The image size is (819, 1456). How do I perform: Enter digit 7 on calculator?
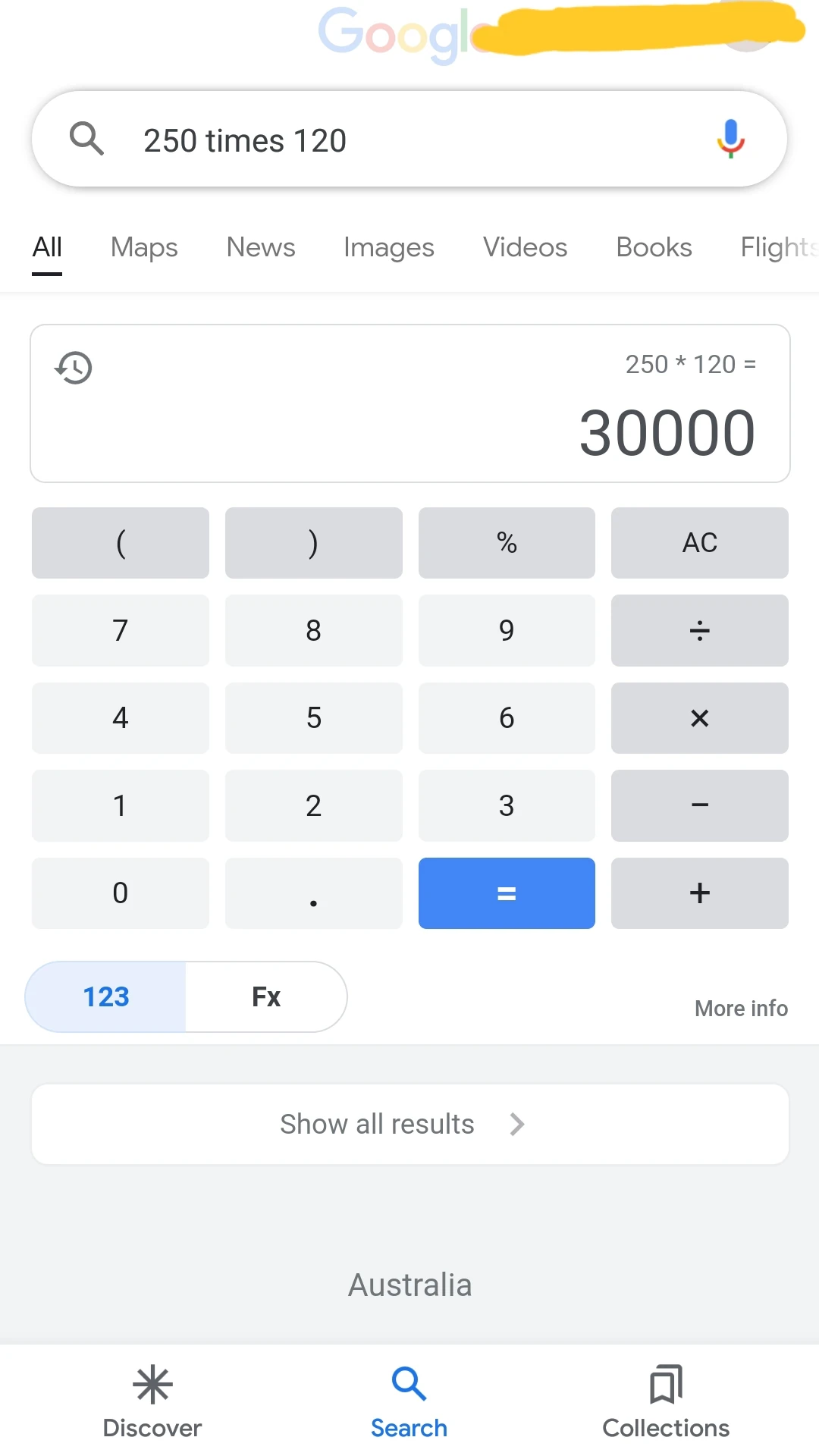pyautogui.click(x=121, y=630)
